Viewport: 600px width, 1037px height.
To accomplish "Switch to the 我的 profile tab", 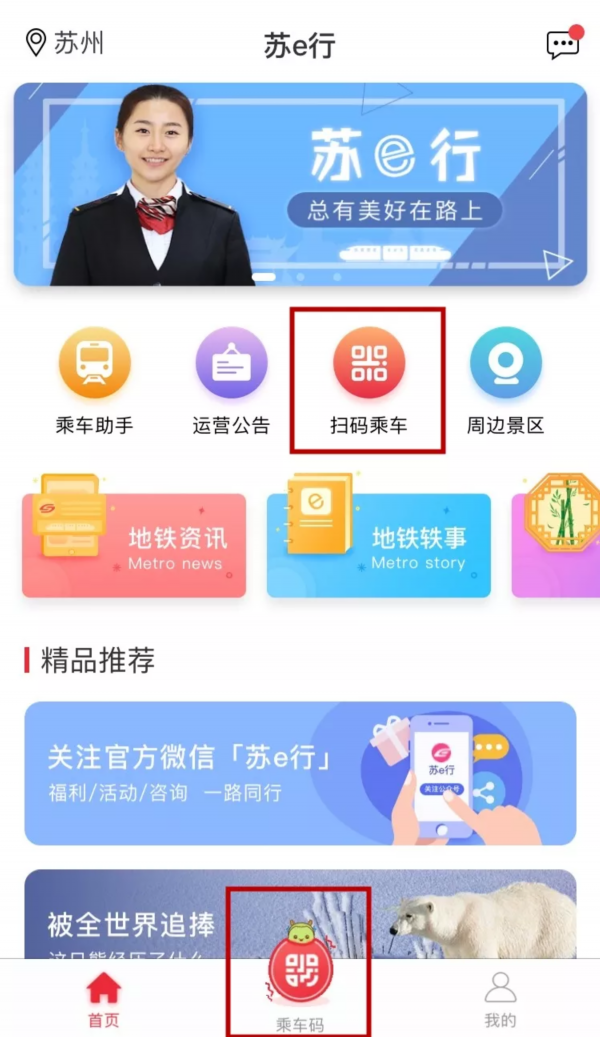I will (x=500, y=1000).
